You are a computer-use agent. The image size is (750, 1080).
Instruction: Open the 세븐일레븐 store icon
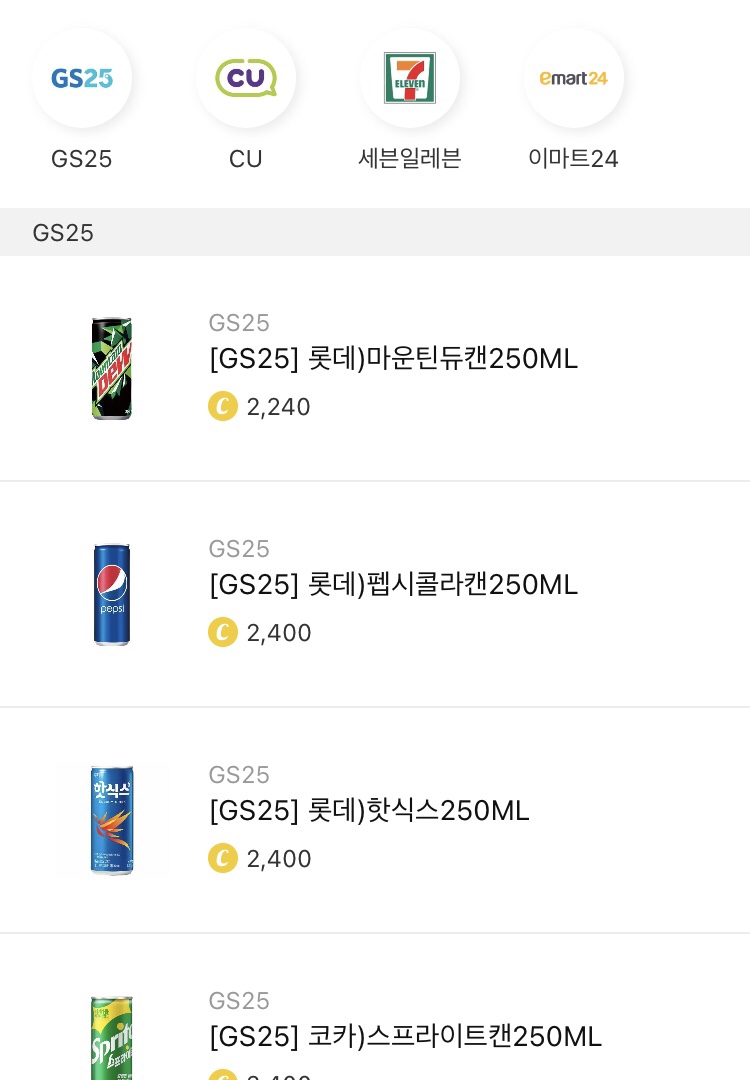click(x=410, y=78)
